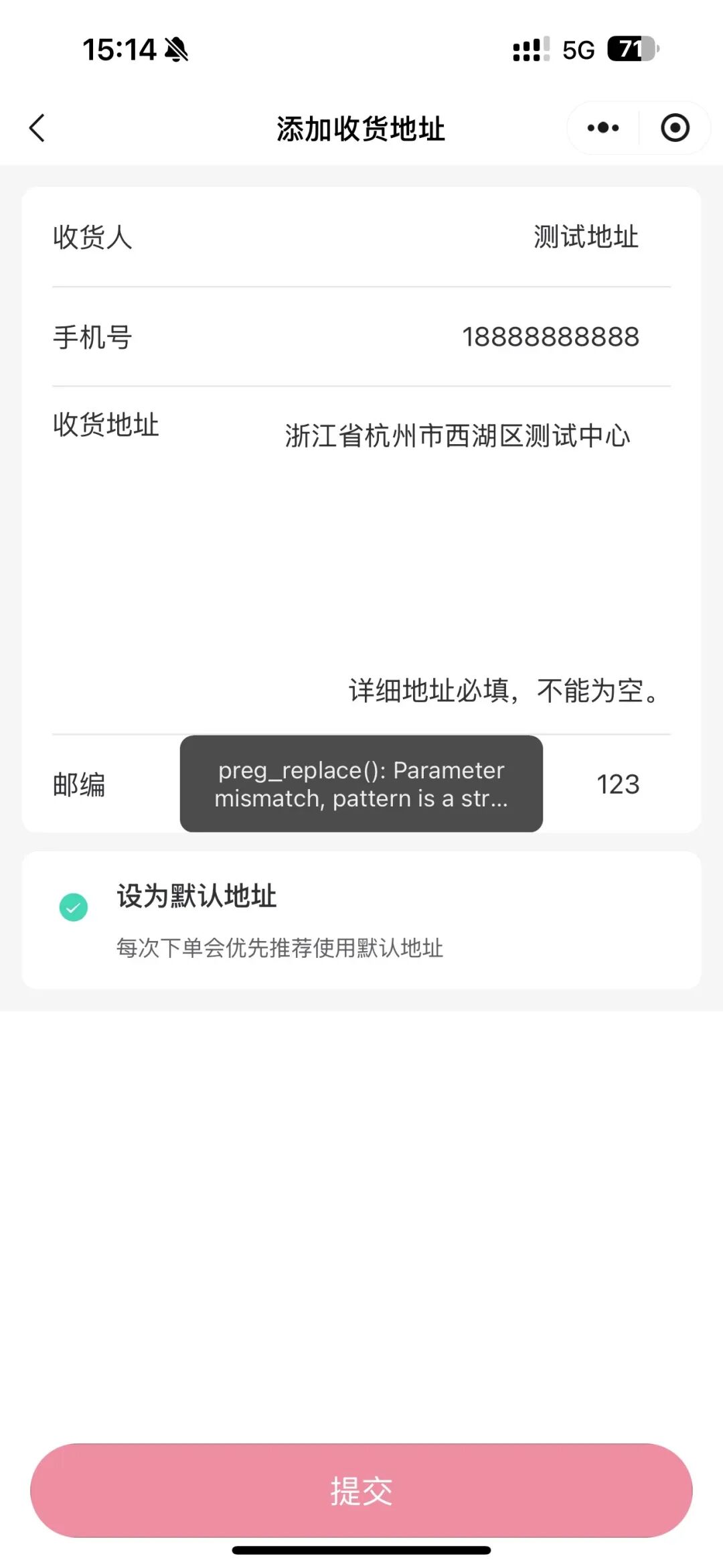Open the mini program more-options menu
Screen dimensions: 723x1568
602,128
